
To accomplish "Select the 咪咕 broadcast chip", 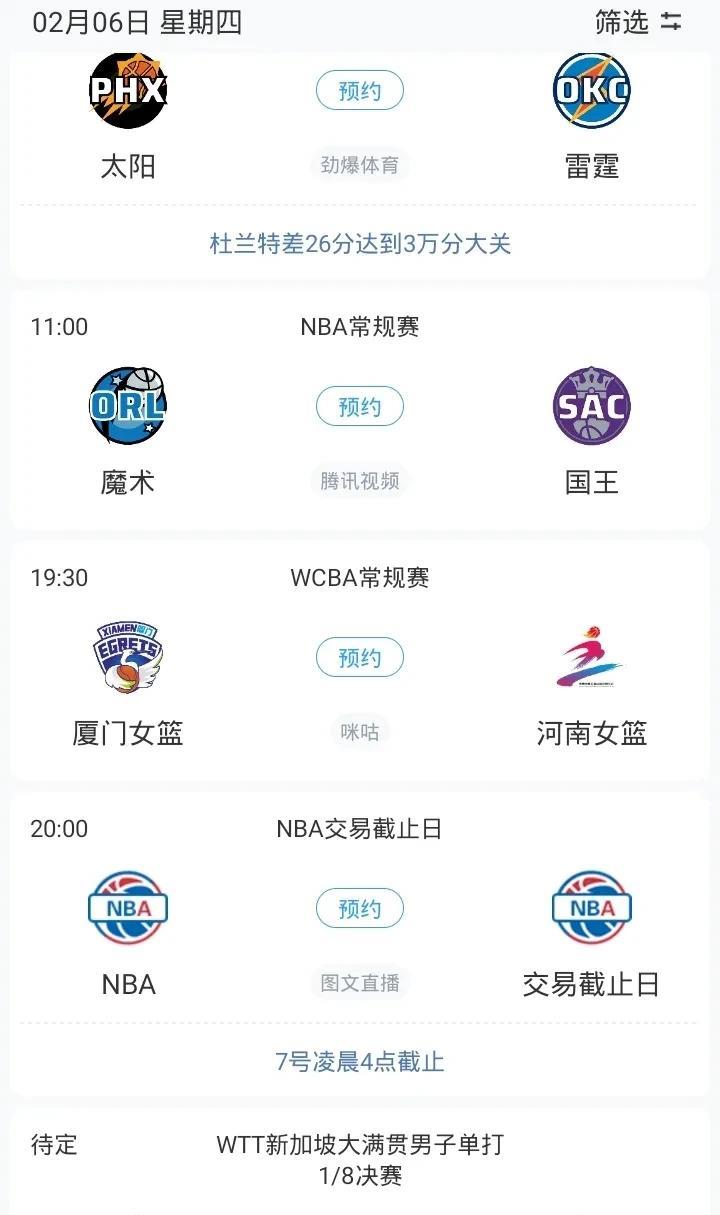I will [360, 732].
